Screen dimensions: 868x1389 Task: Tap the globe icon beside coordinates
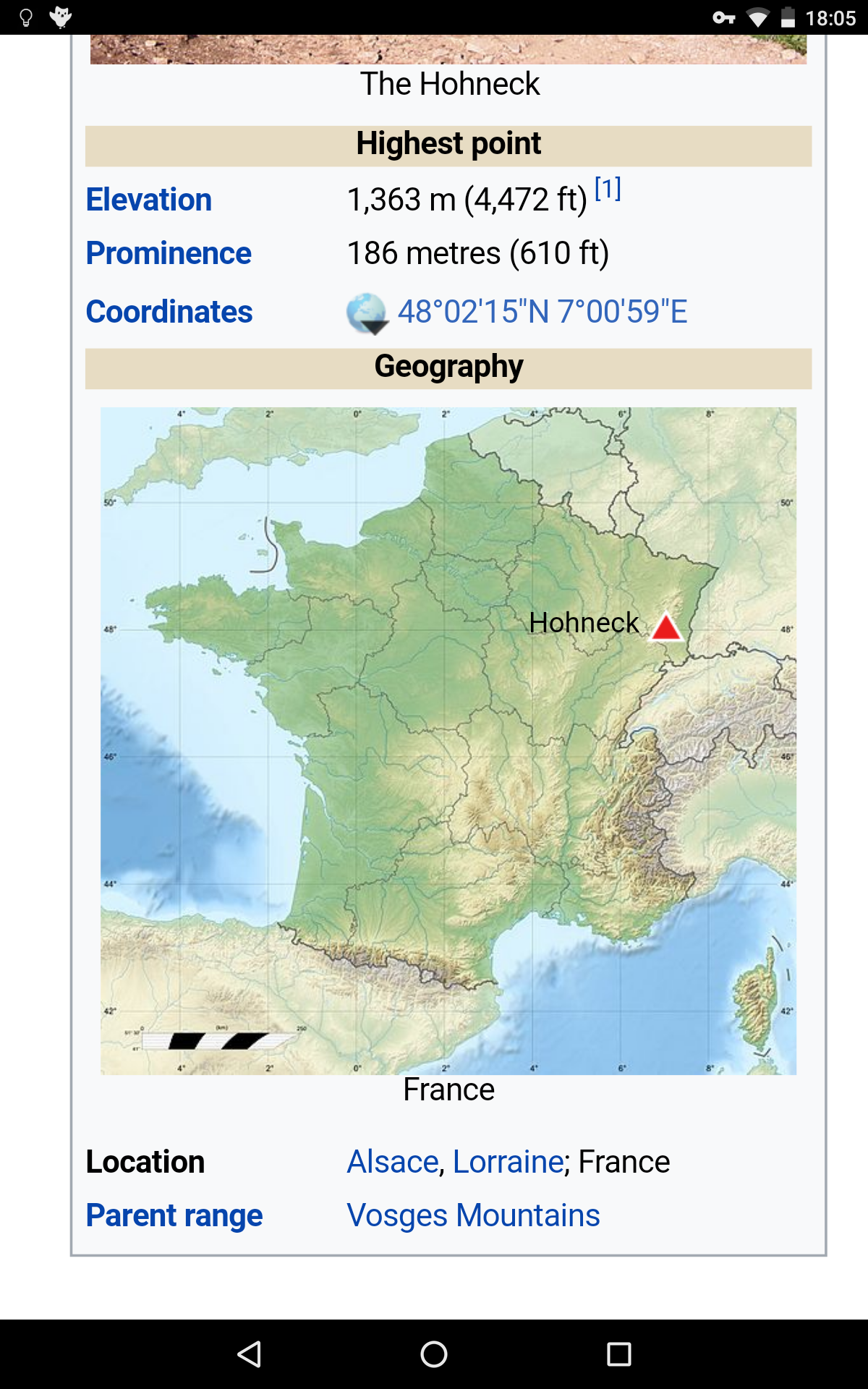(x=367, y=313)
